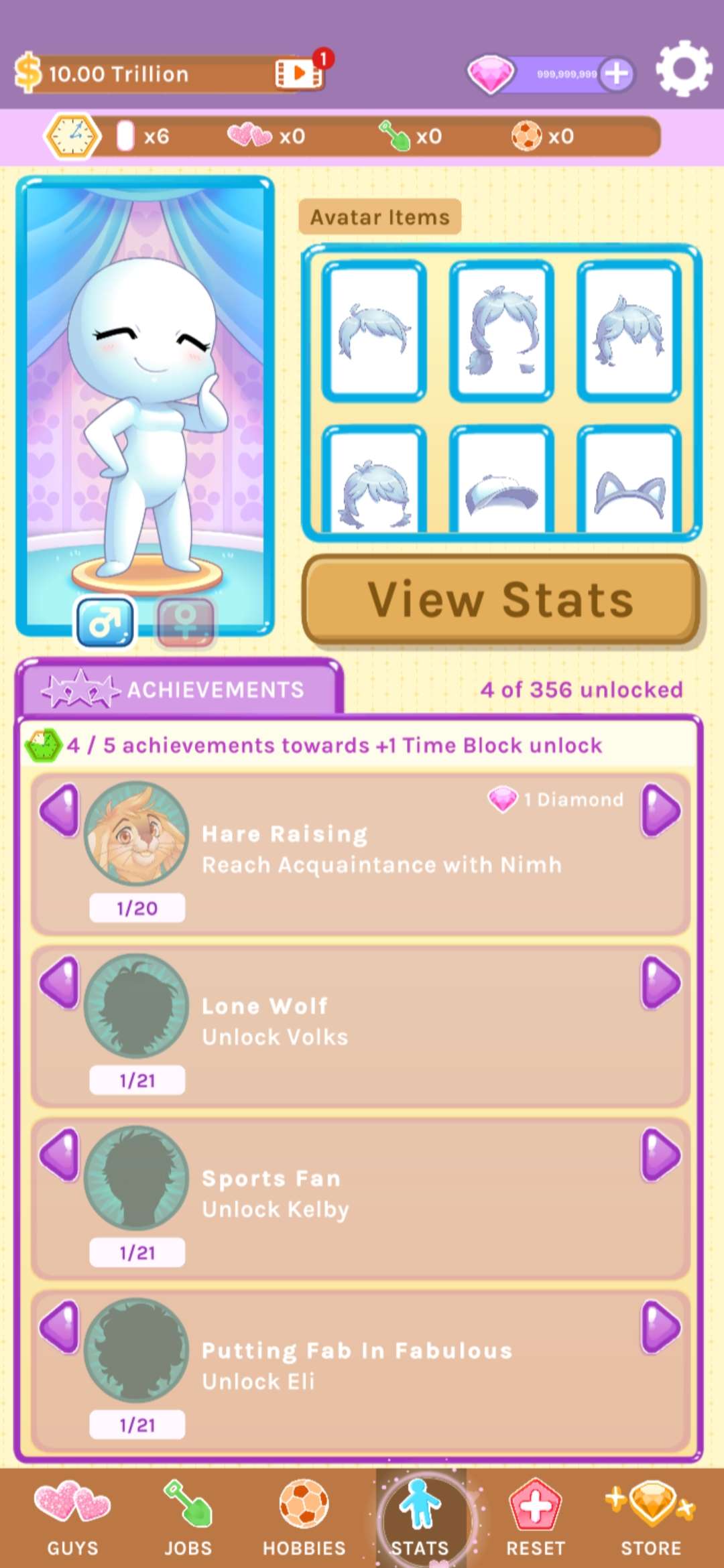Select the male gender avatar
Screen dimensions: 724x1568
coord(105,623)
